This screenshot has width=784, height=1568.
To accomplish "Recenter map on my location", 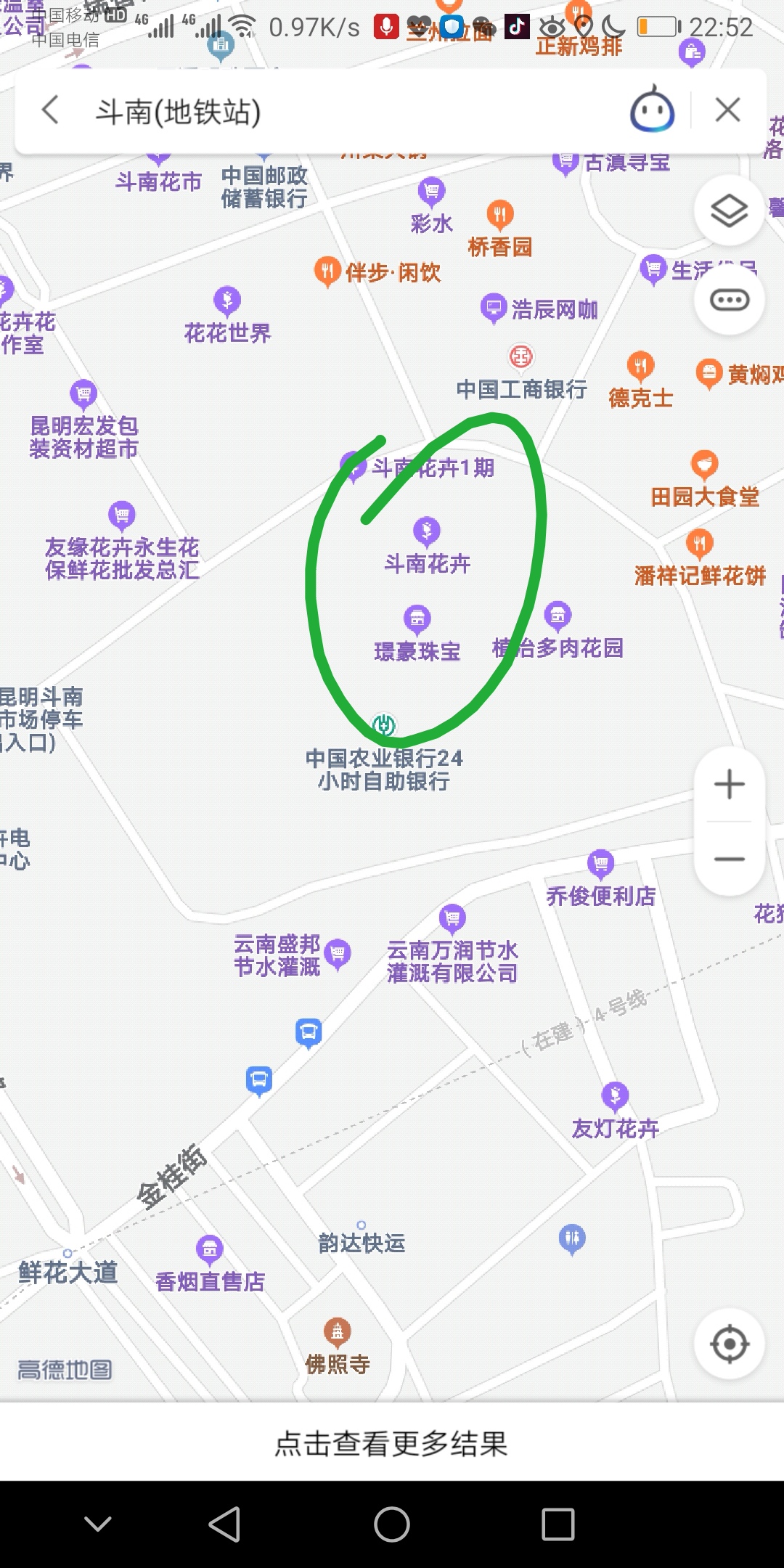I will point(729,1344).
